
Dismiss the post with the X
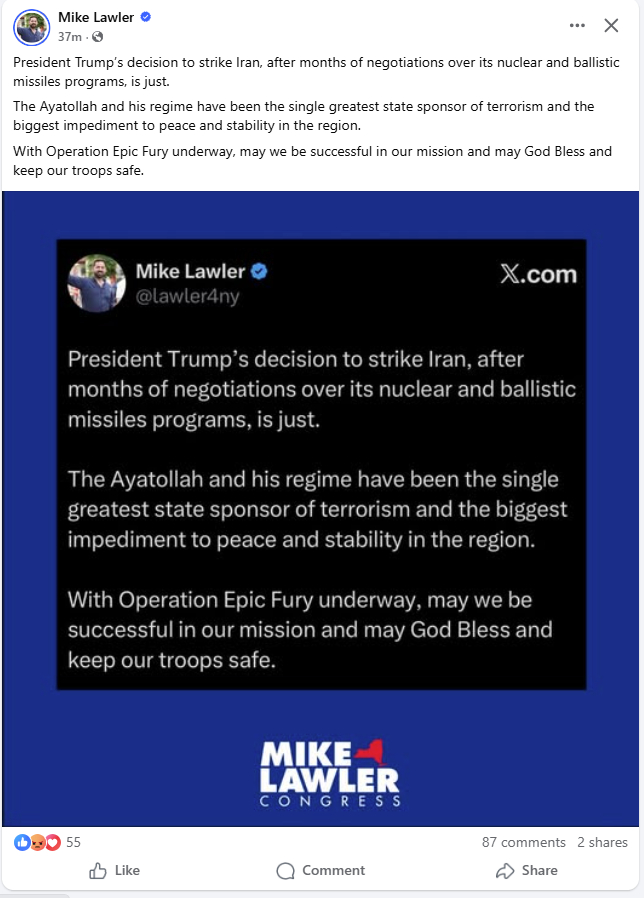[611, 25]
